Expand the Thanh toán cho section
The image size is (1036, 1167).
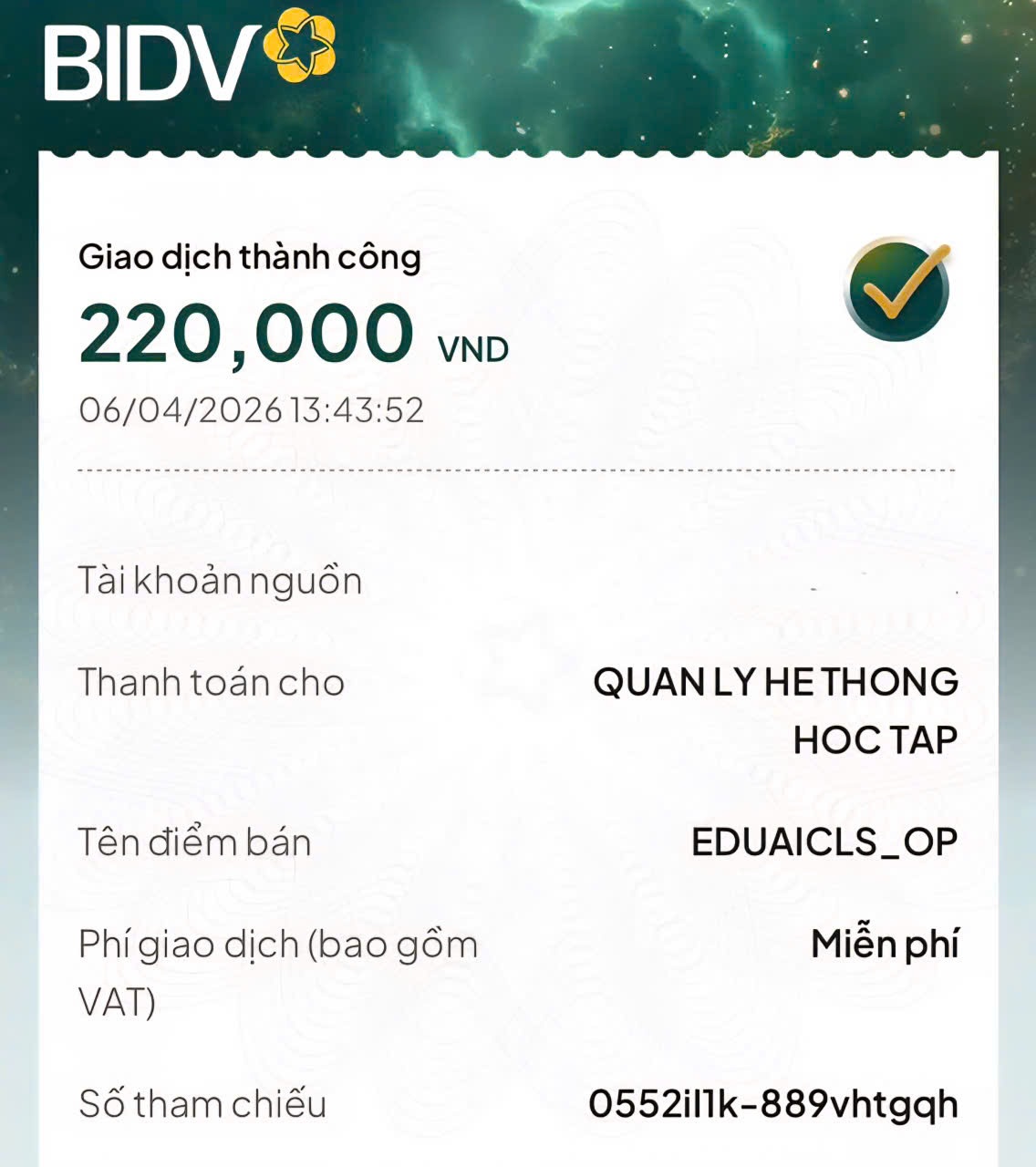coord(210,682)
